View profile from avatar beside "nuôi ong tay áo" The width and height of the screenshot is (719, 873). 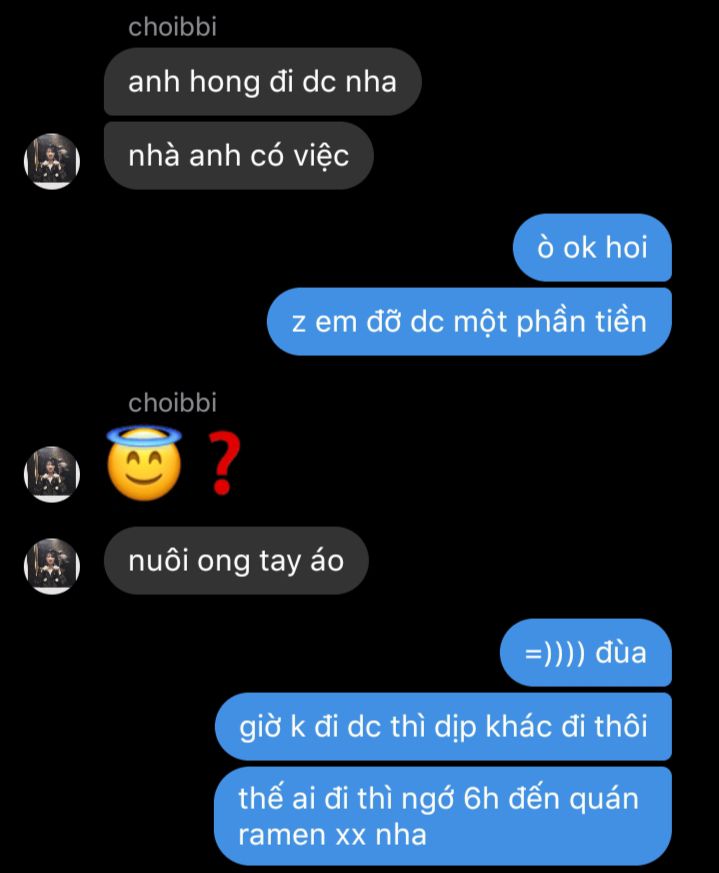(x=51, y=565)
